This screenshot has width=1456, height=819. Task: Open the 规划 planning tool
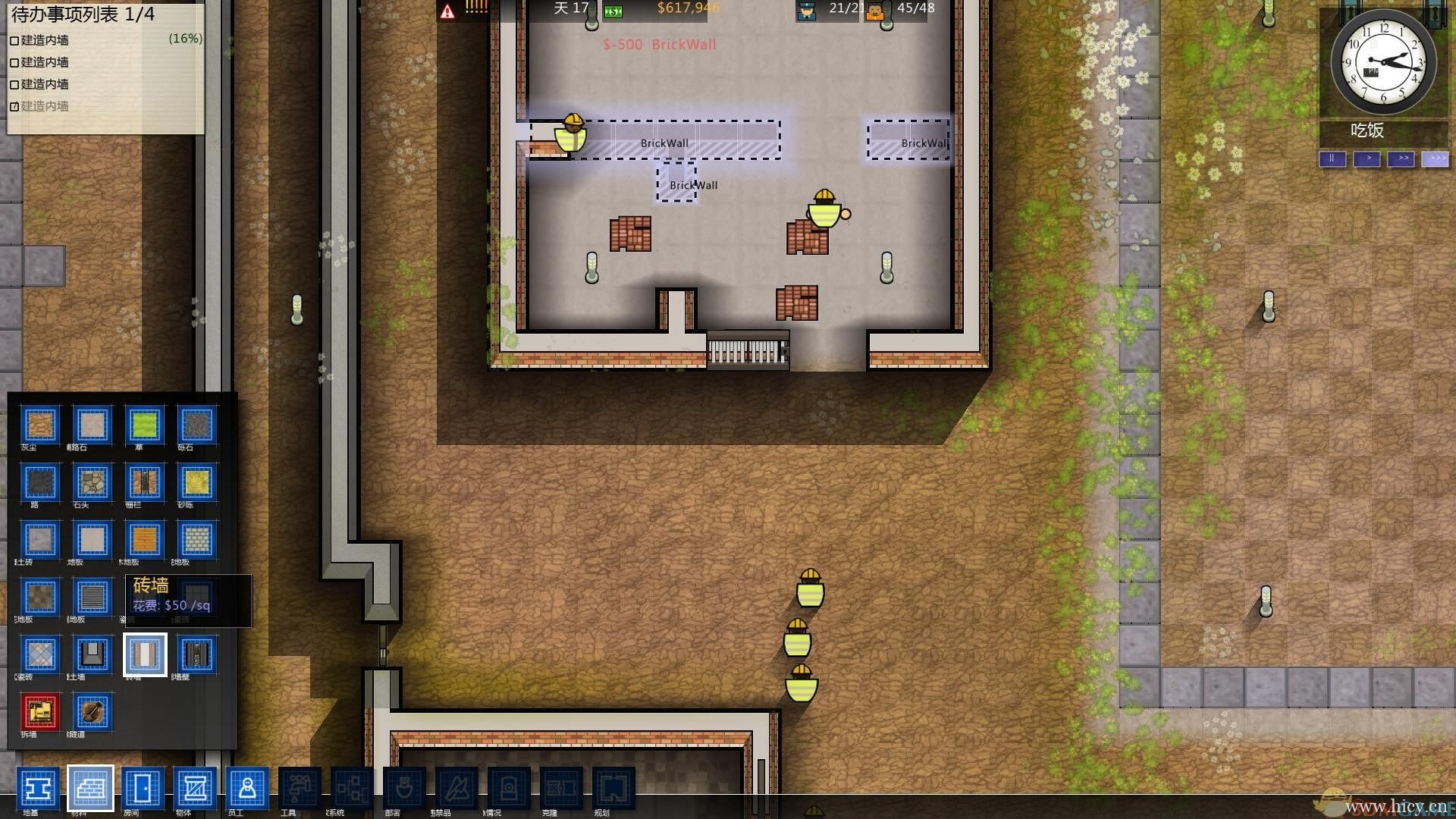(613, 789)
